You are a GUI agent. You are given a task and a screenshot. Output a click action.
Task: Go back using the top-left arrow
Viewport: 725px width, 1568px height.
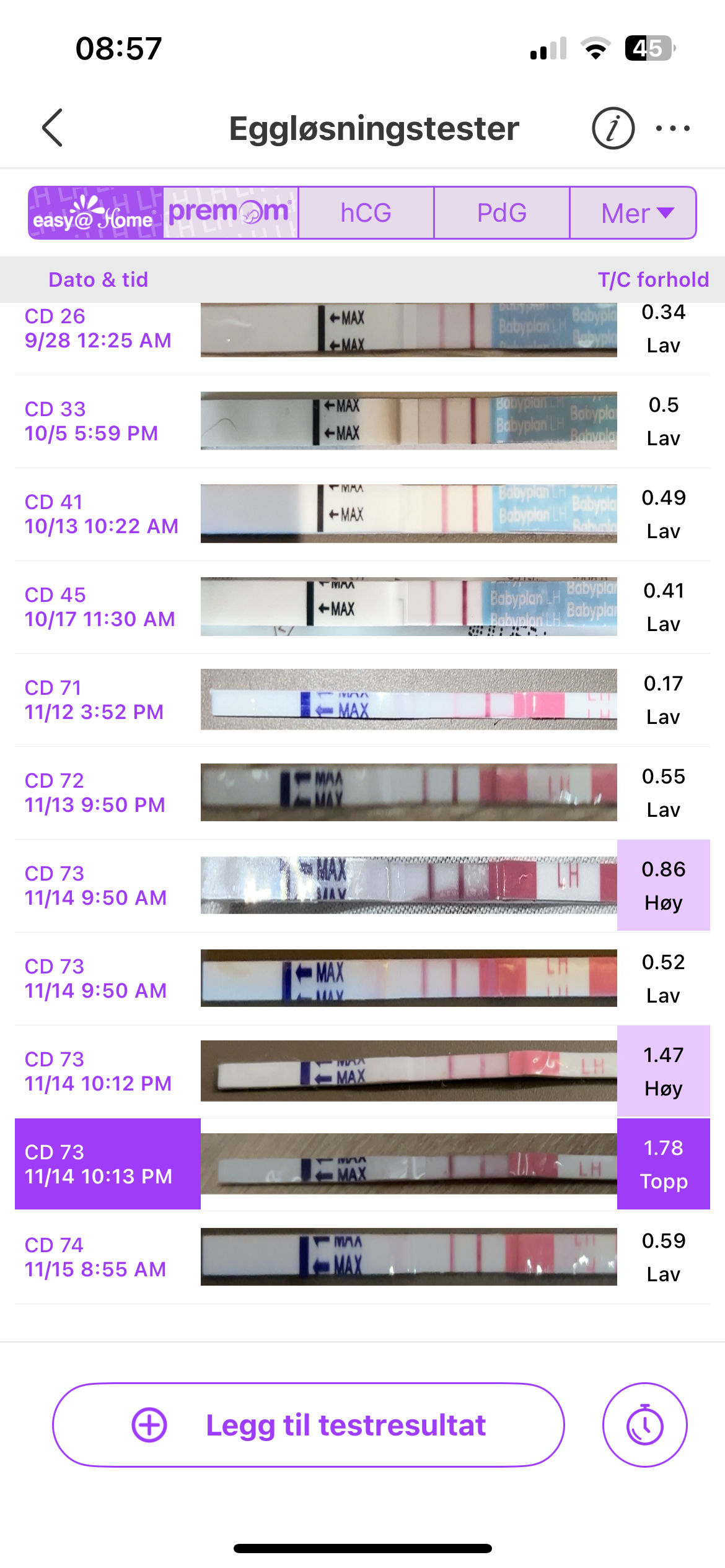pyautogui.click(x=53, y=128)
